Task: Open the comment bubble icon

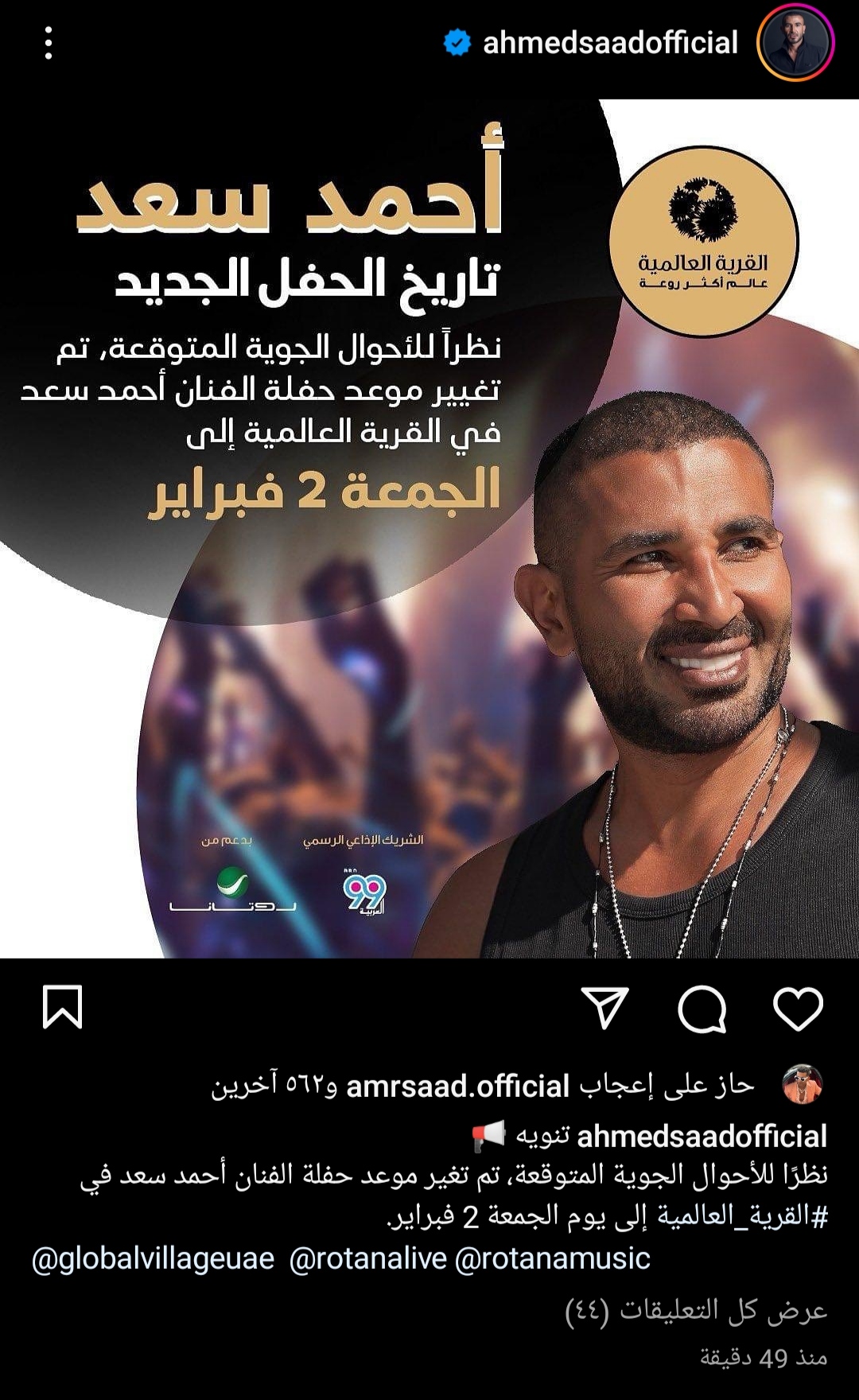Action: [702, 1009]
